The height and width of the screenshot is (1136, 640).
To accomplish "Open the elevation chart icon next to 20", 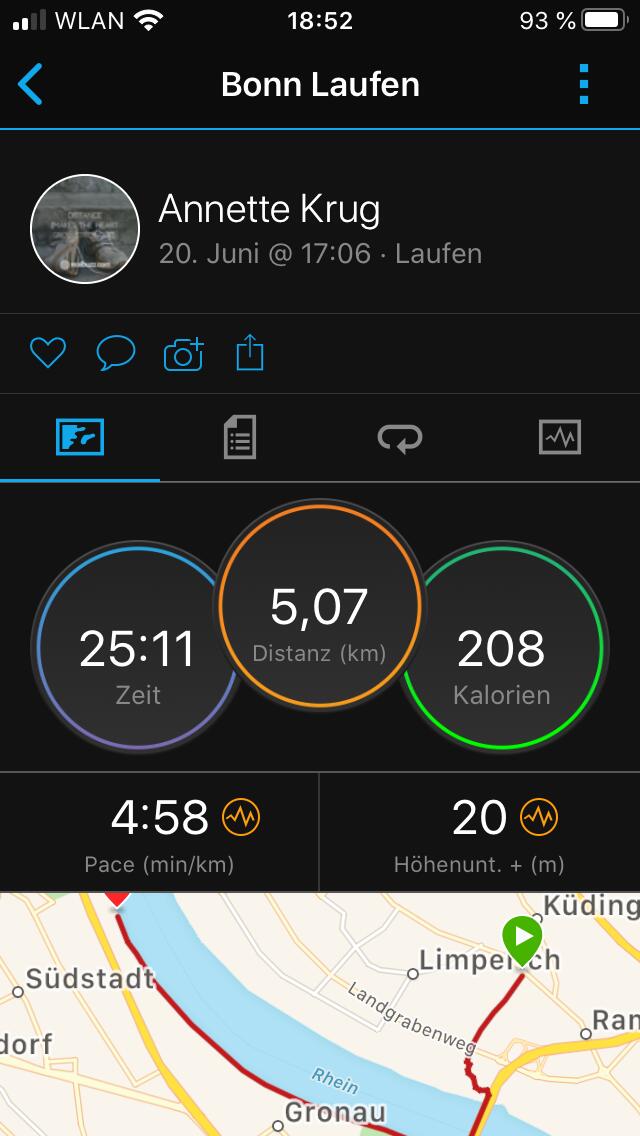I will point(539,818).
